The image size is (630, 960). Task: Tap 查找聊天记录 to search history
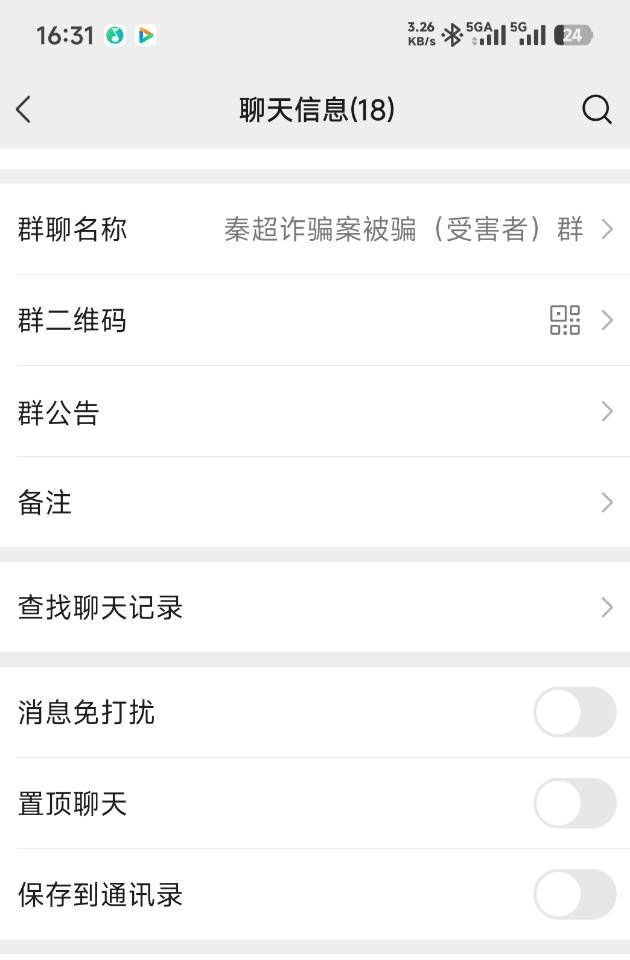pyautogui.click(x=315, y=608)
